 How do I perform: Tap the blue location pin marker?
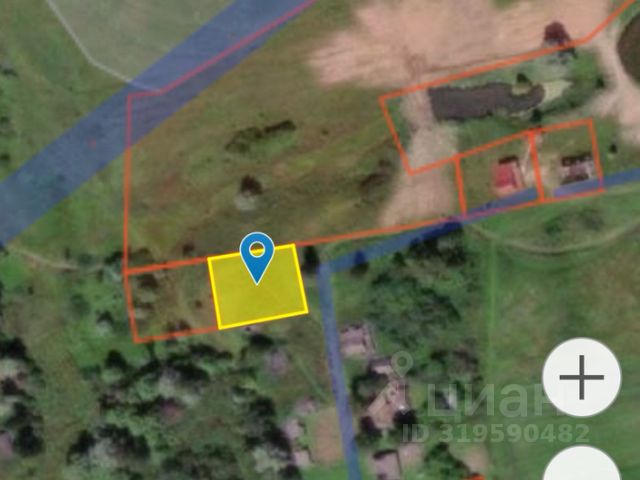[257, 254]
